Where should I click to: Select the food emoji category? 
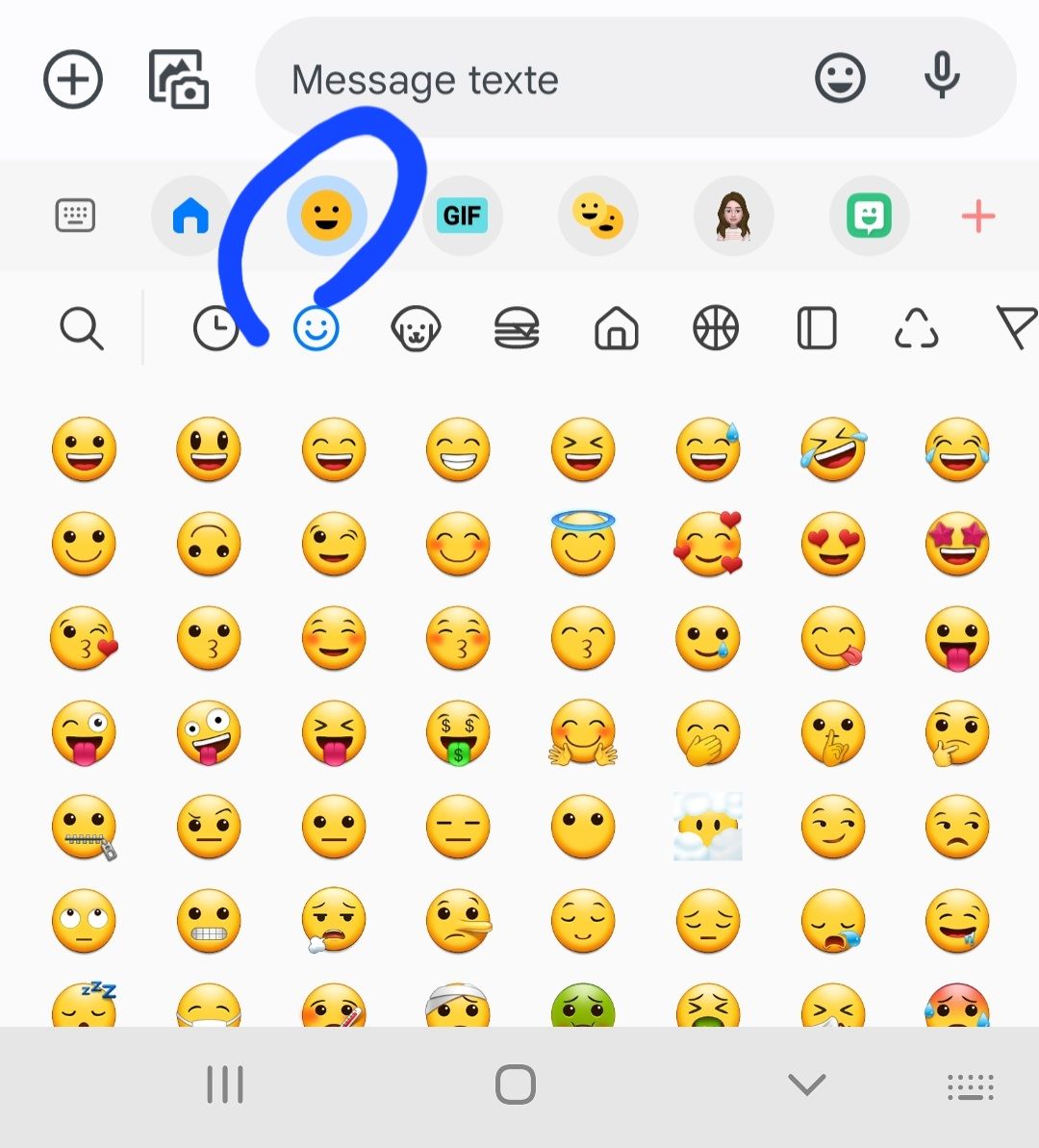pos(517,329)
